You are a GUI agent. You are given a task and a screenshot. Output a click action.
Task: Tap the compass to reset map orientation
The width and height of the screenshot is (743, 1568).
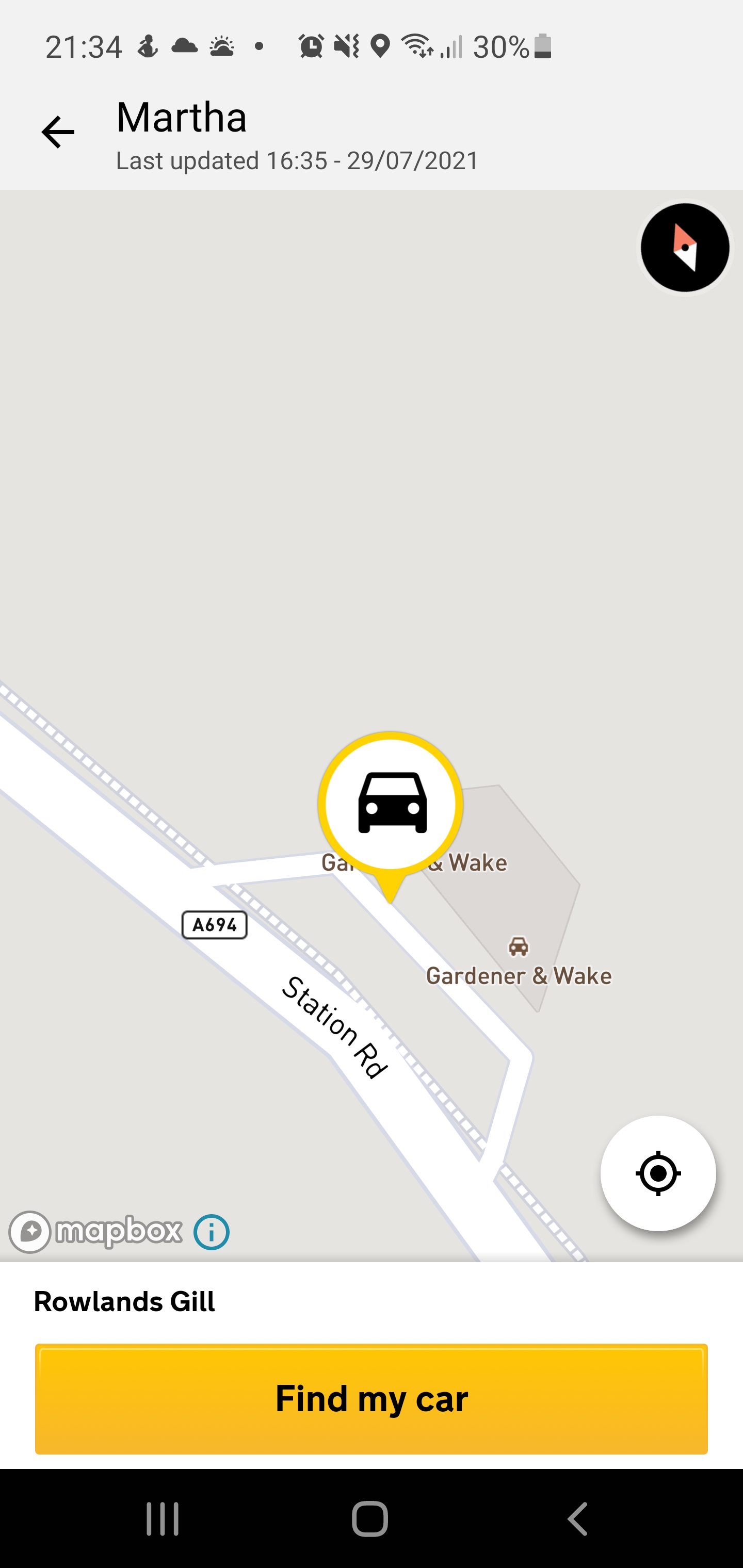tap(685, 248)
